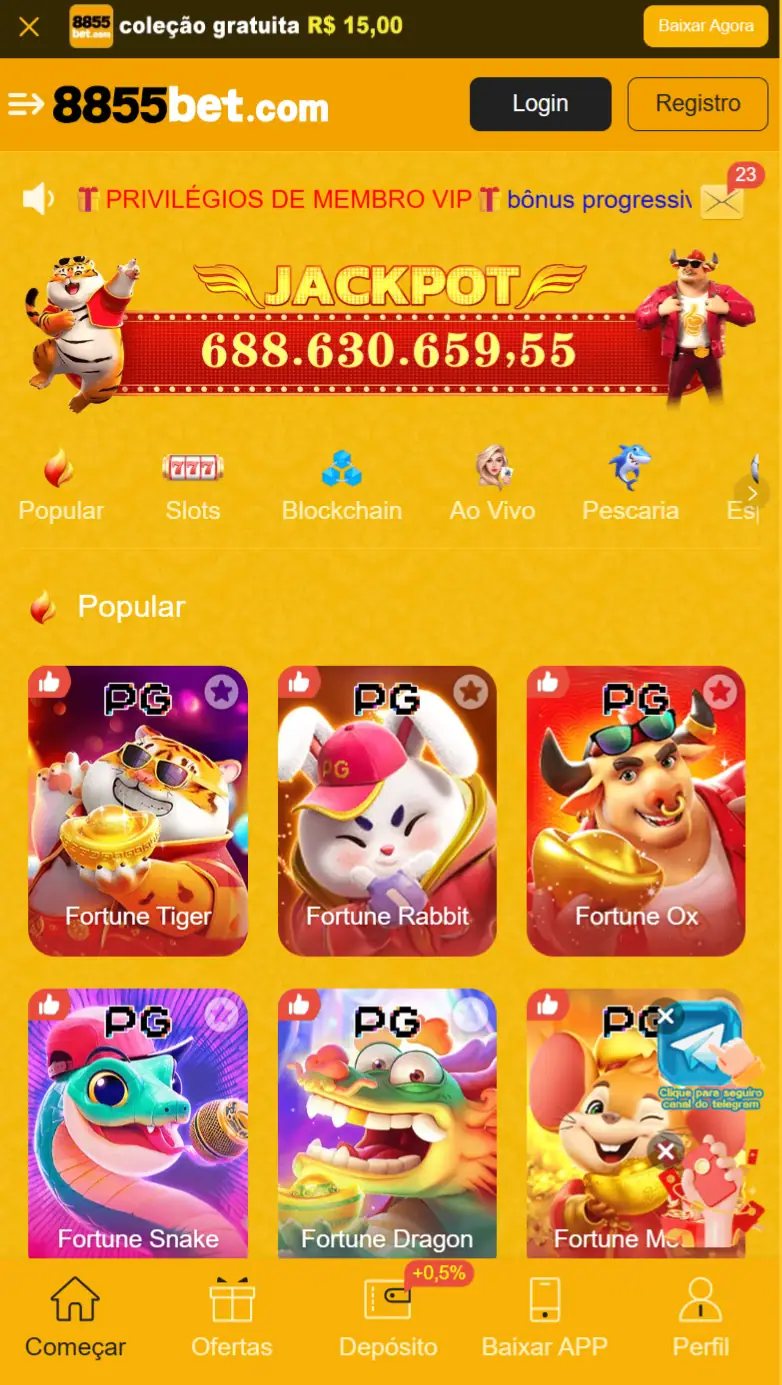Select the Slots category
Viewport: 782px width, 1385px height.
click(x=192, y=487)
